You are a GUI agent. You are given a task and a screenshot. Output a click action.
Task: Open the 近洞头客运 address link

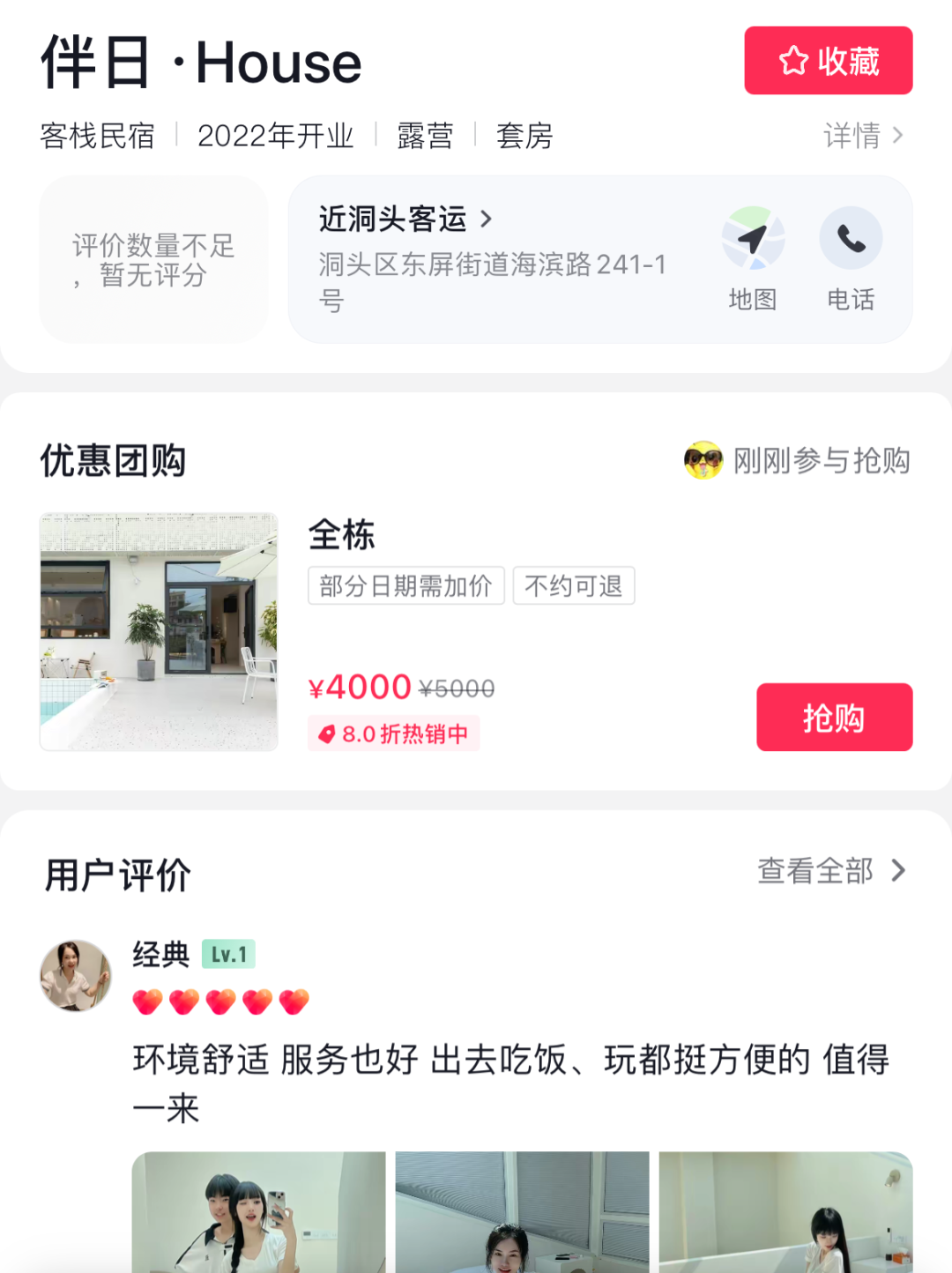coord(405,219)
